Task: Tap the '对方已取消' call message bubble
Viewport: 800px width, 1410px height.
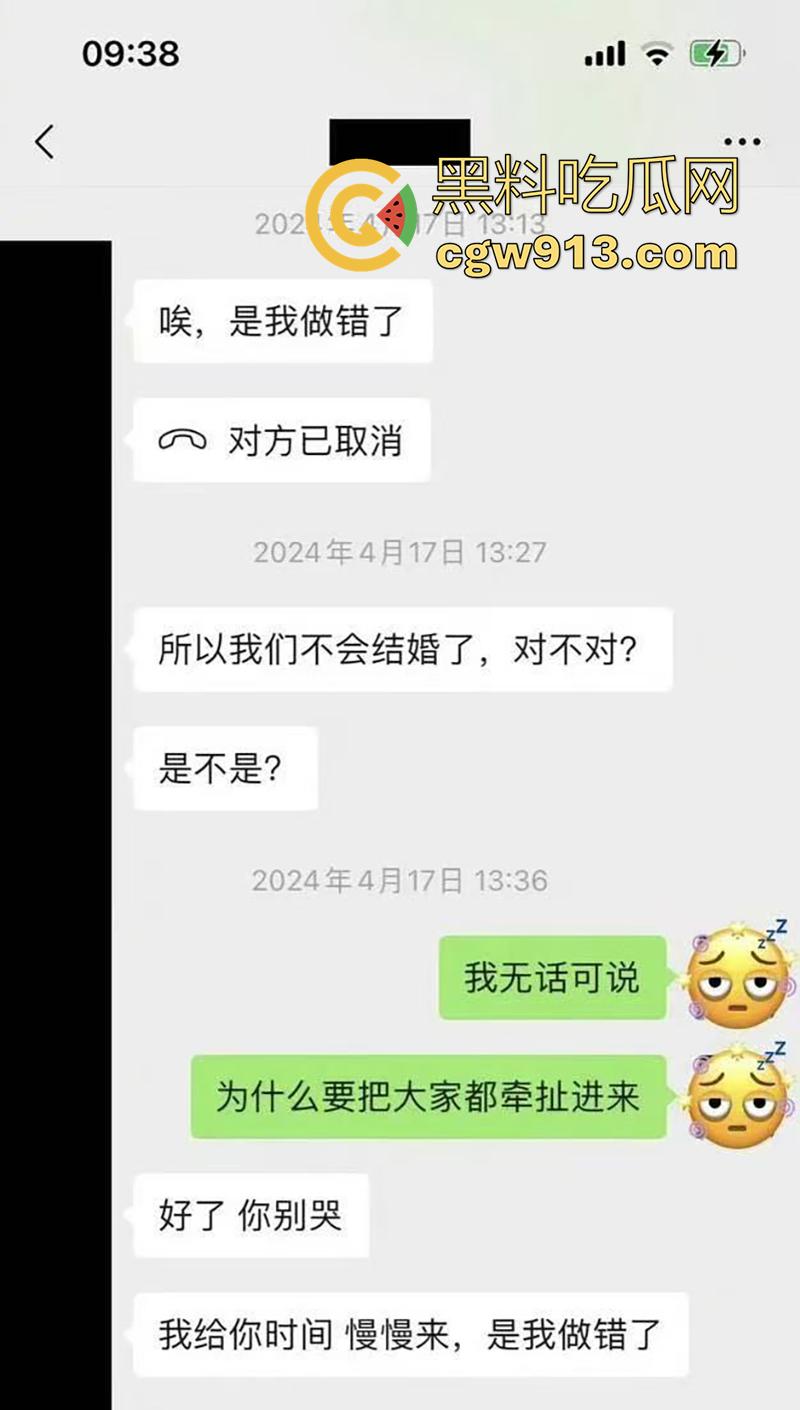Action: 281,439
